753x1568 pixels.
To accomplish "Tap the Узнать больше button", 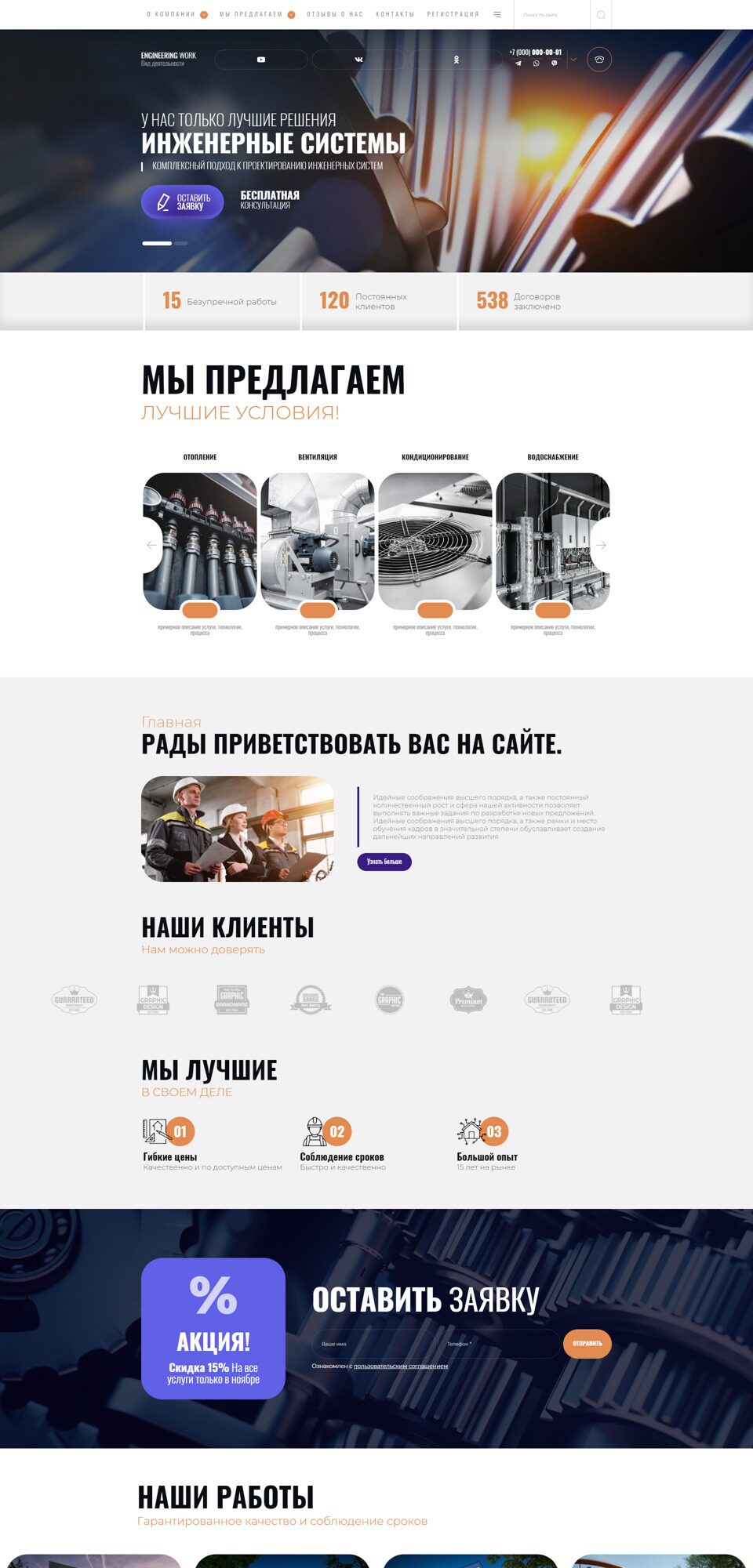I will 384,862.
